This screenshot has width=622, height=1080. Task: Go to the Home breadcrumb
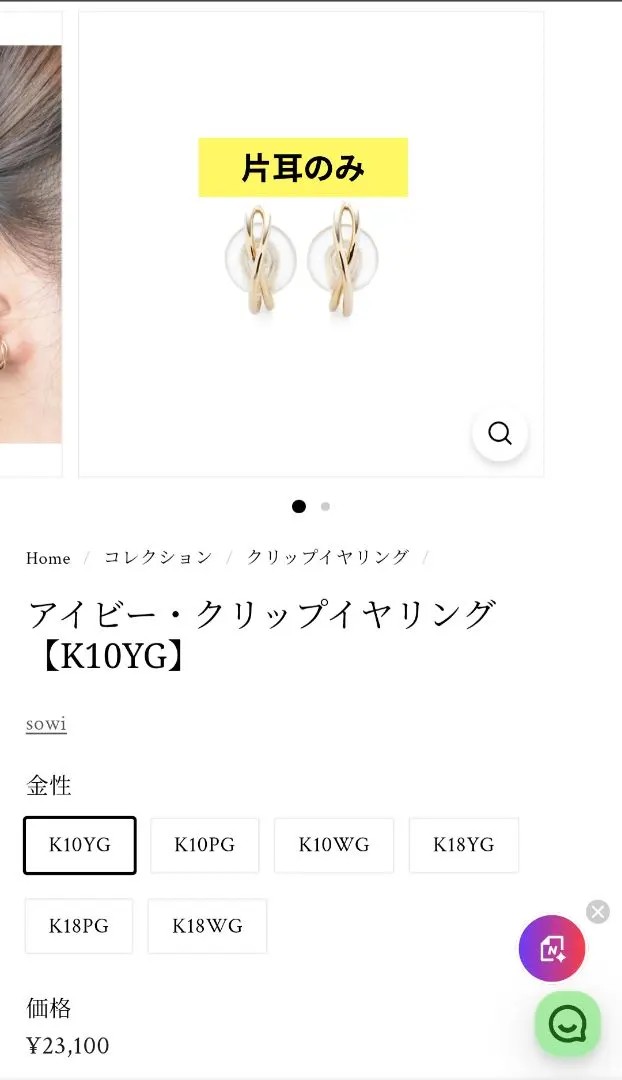coord(48,558)
